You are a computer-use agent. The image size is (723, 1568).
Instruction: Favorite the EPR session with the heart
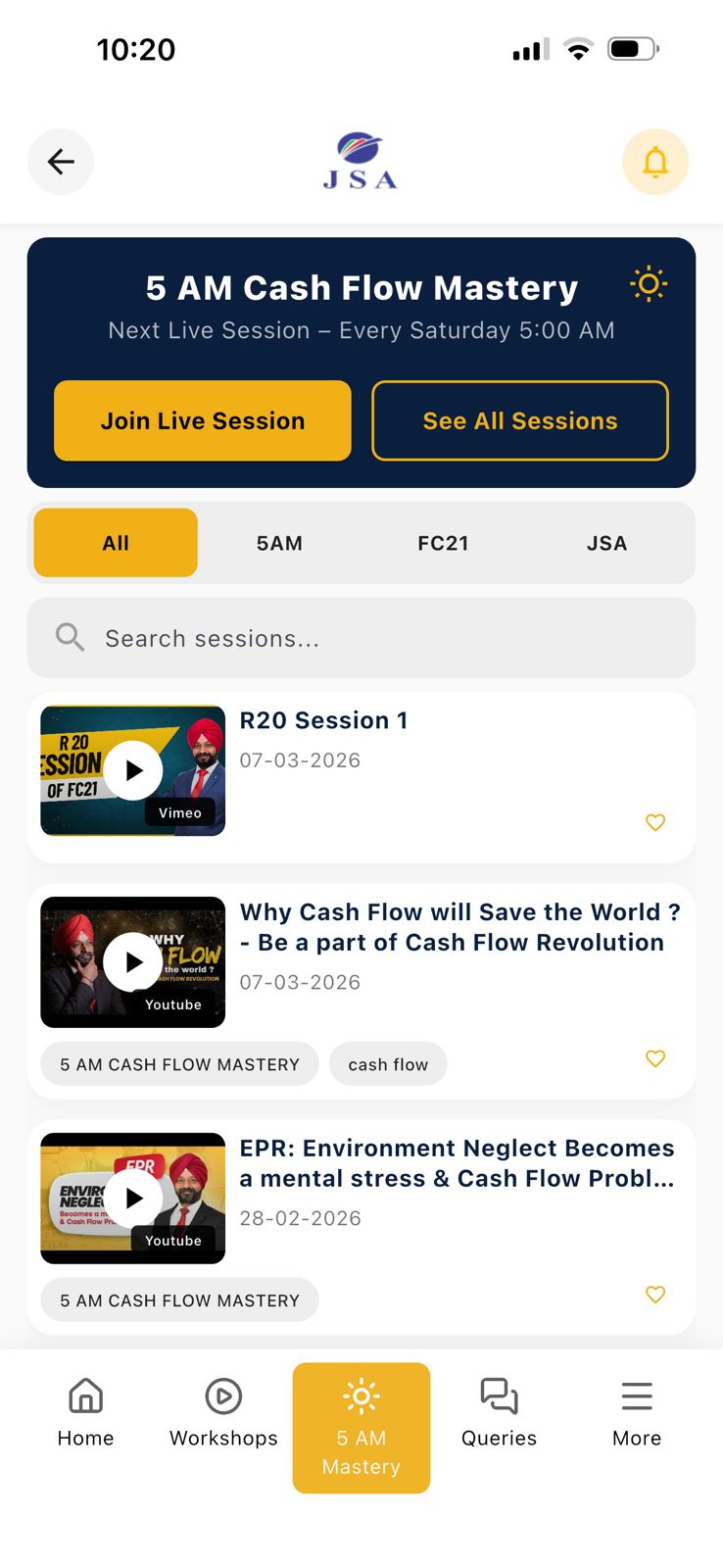point(655,1295)
